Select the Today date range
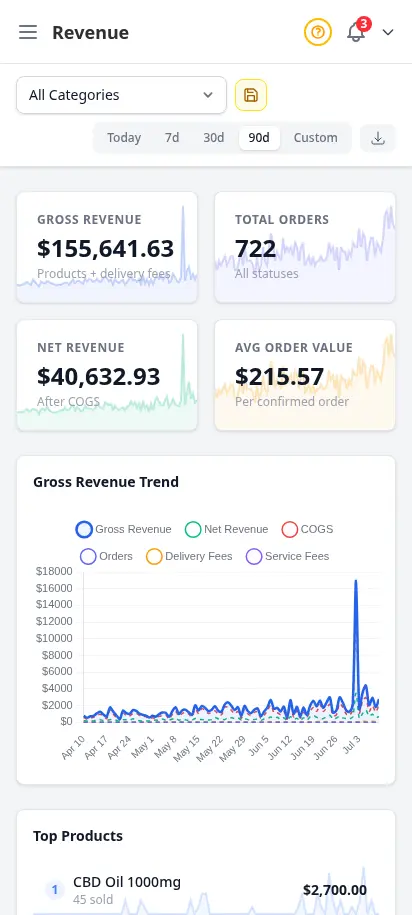 tap(124, 138)
